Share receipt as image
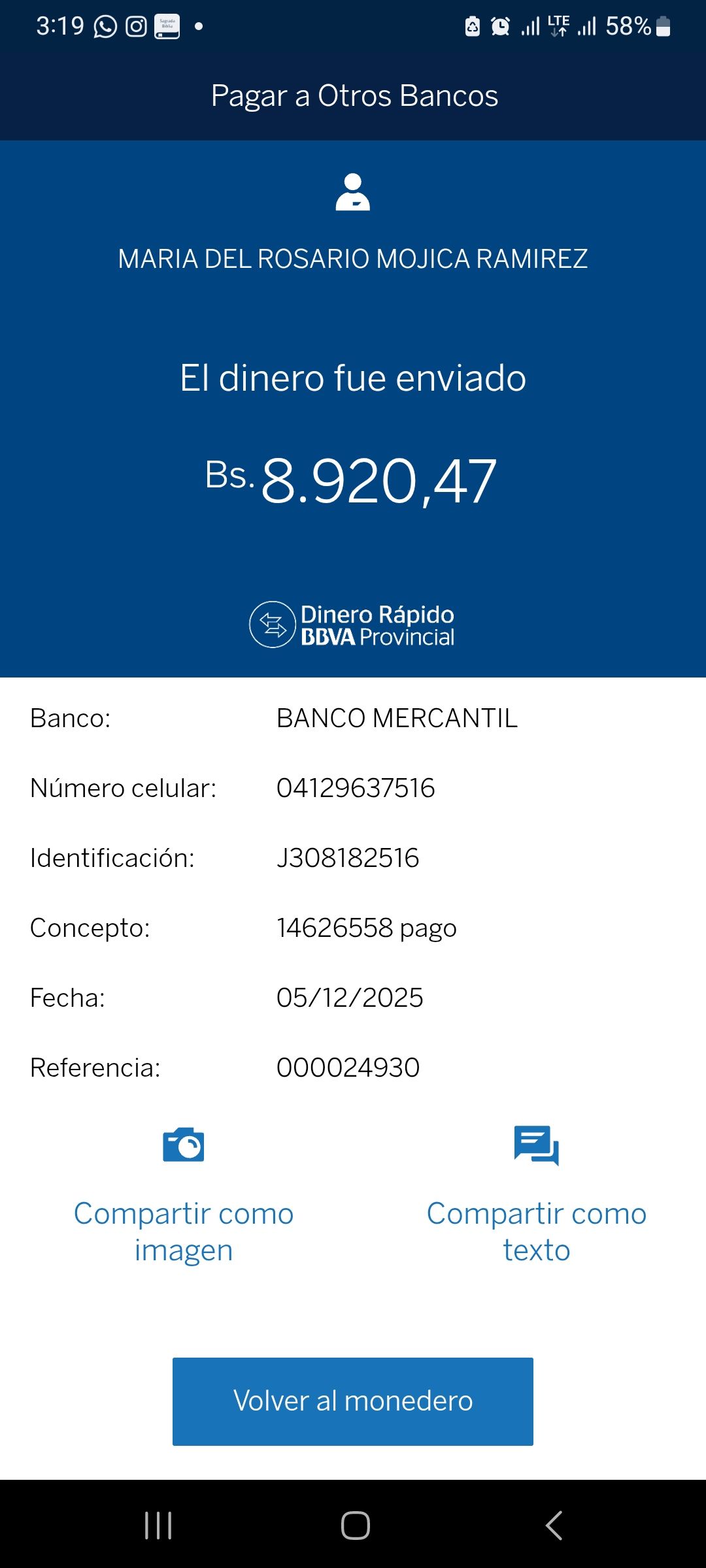 click(x=184, y=1196)
